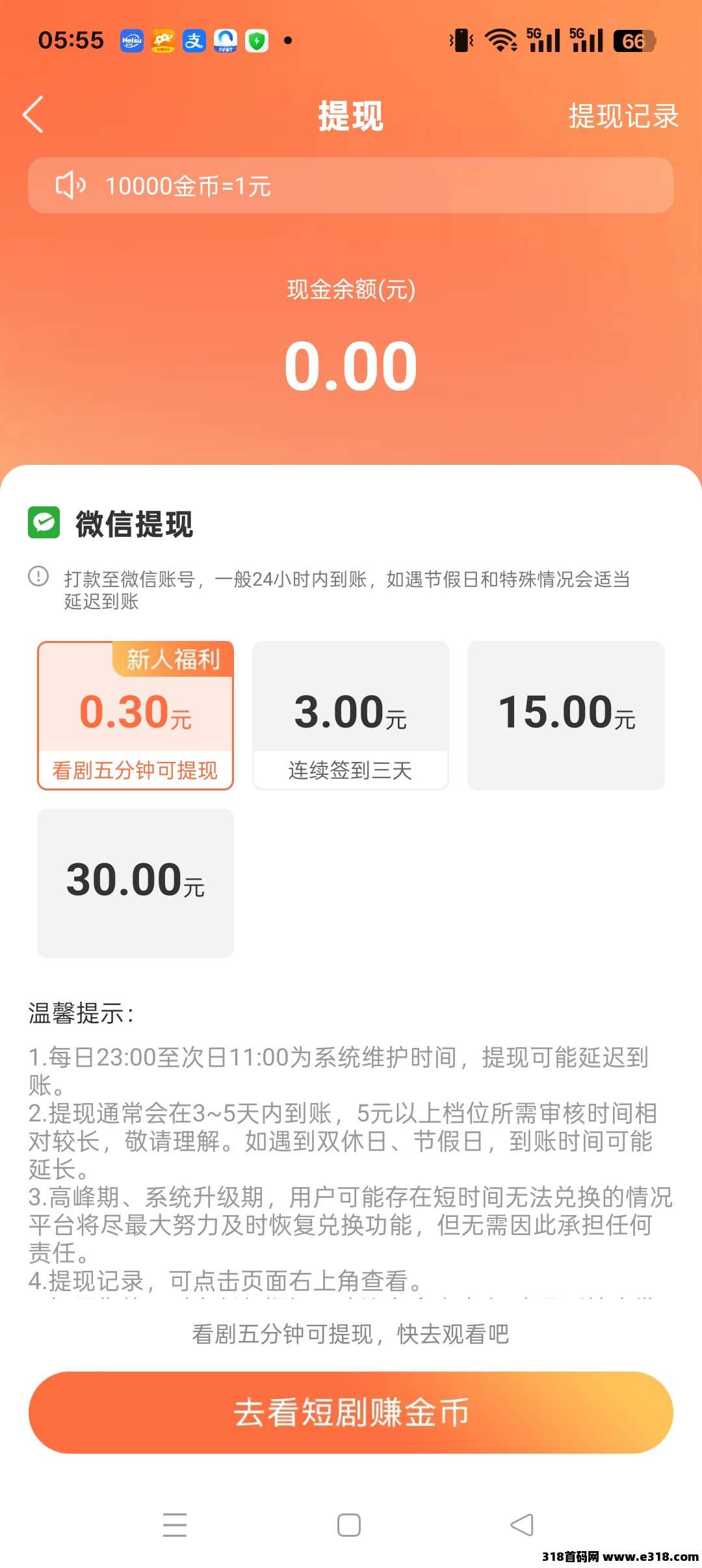
Task: Open recent apps from navigation bar
Action: pos(175,1524)
